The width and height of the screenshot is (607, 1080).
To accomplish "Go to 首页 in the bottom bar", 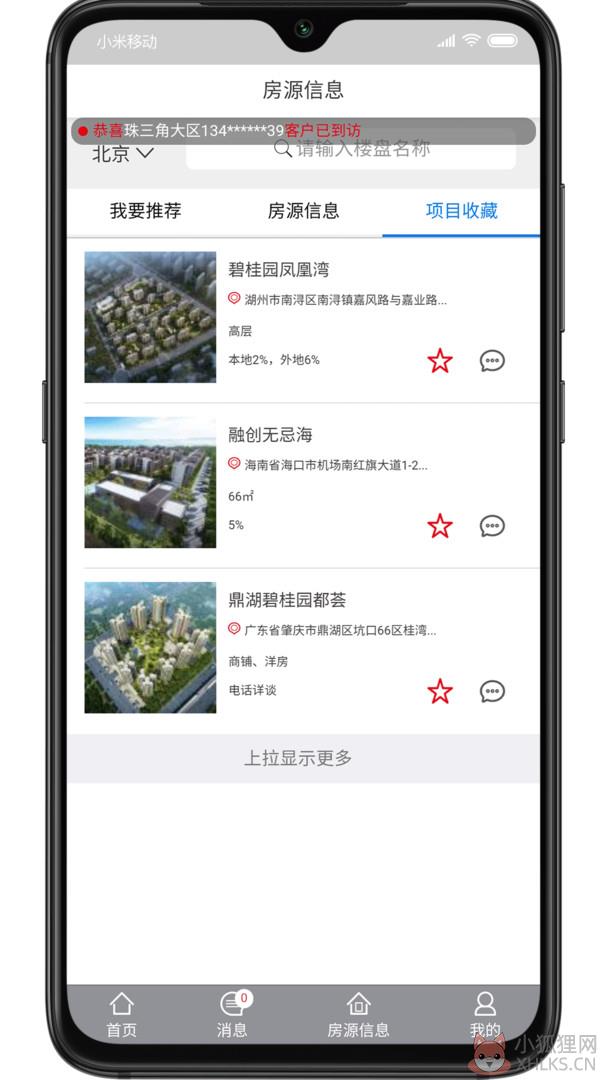I will tap(121, 1015).
